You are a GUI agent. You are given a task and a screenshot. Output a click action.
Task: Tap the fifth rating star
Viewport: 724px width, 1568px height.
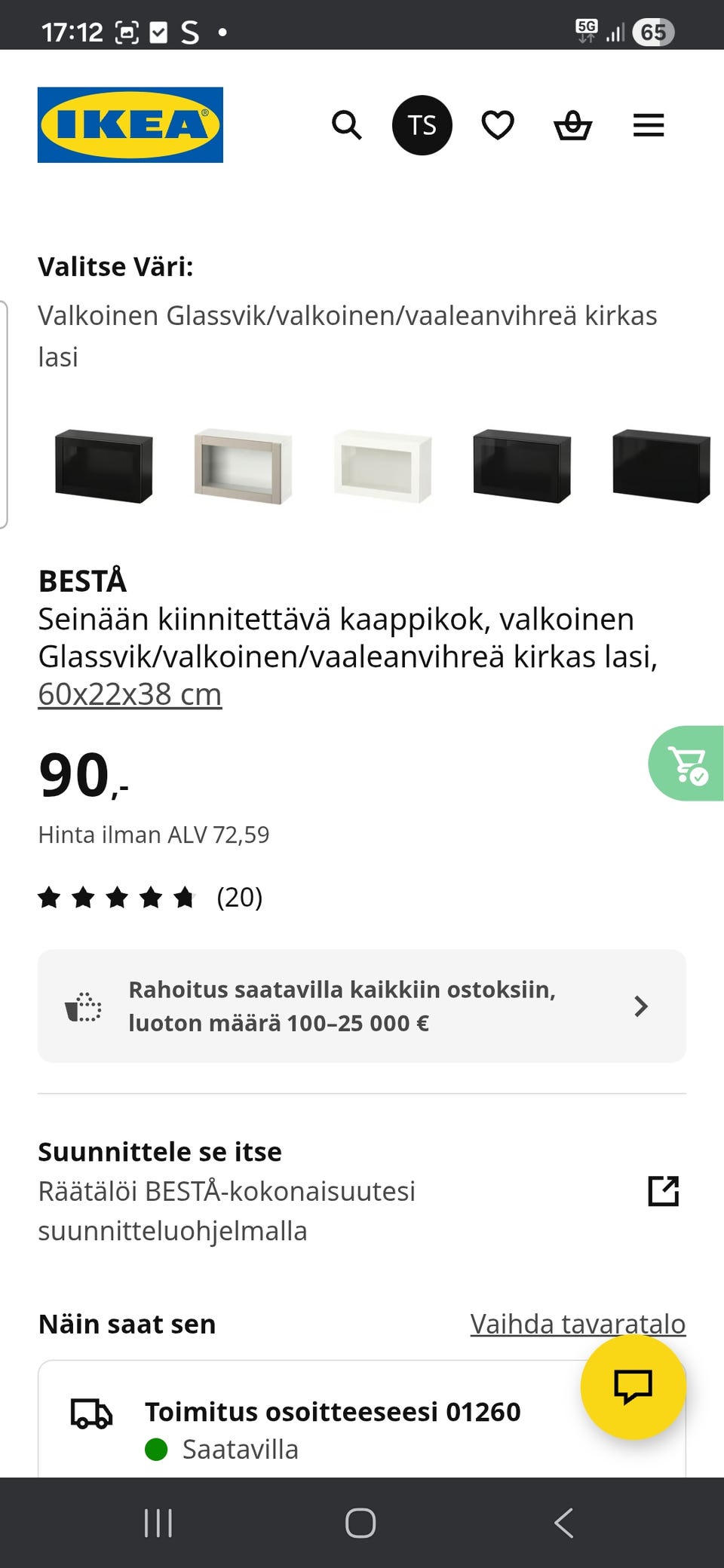tap(183, 897)
